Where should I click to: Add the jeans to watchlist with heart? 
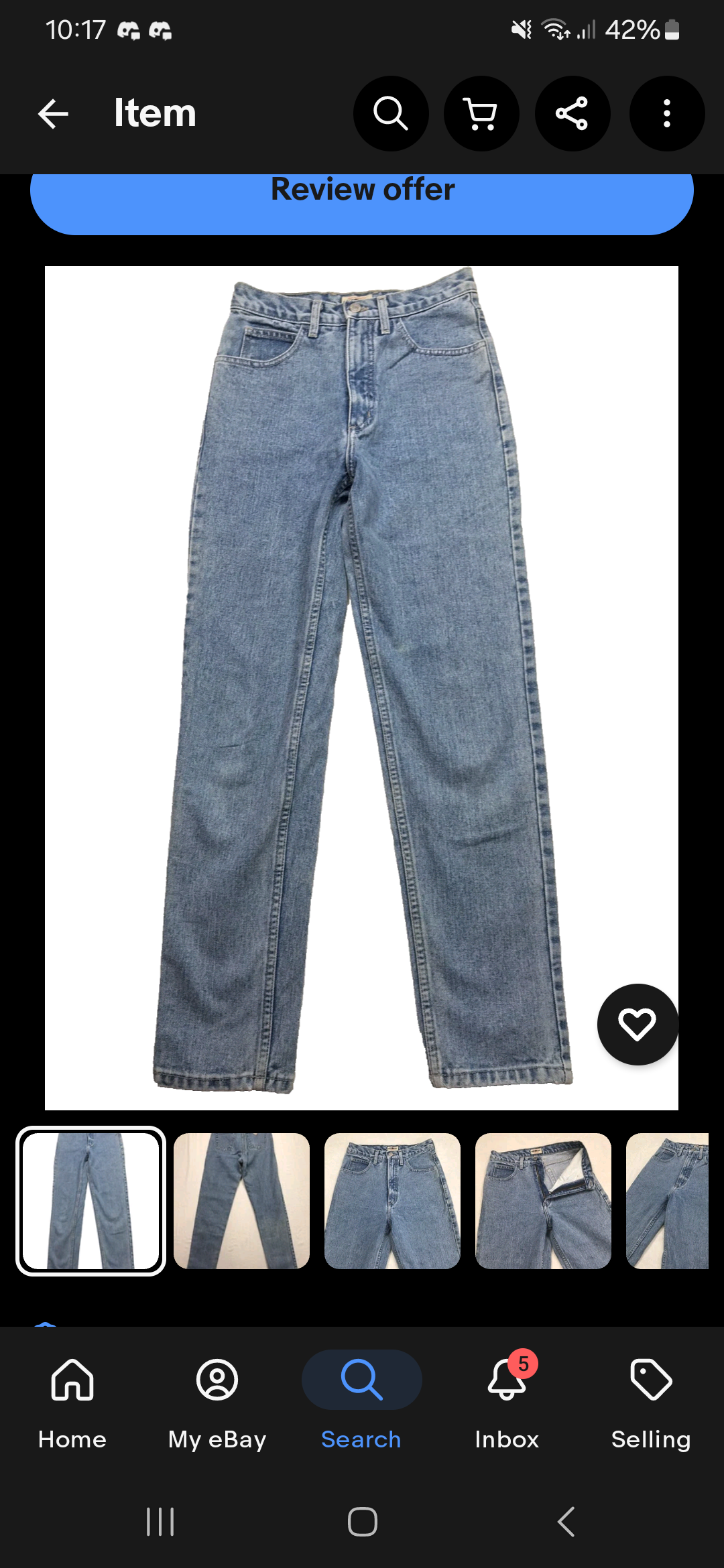(x=638, y=1024)
